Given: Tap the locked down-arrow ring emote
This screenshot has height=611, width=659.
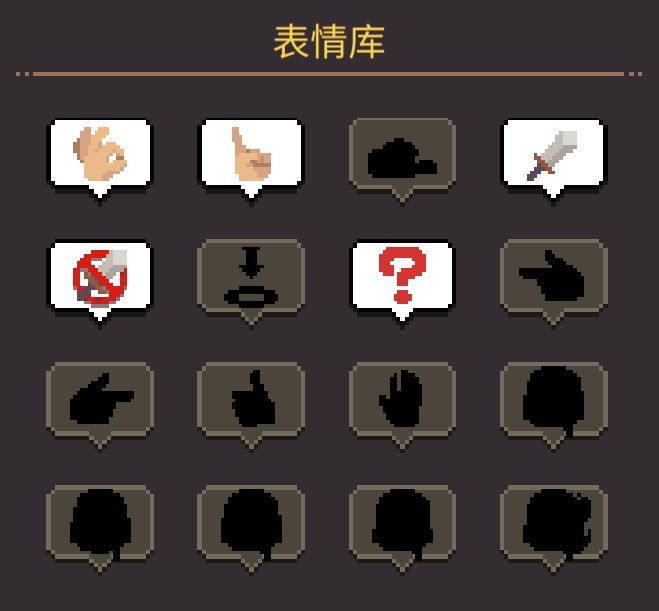Looking at the screenshot, I should [251, 277].
